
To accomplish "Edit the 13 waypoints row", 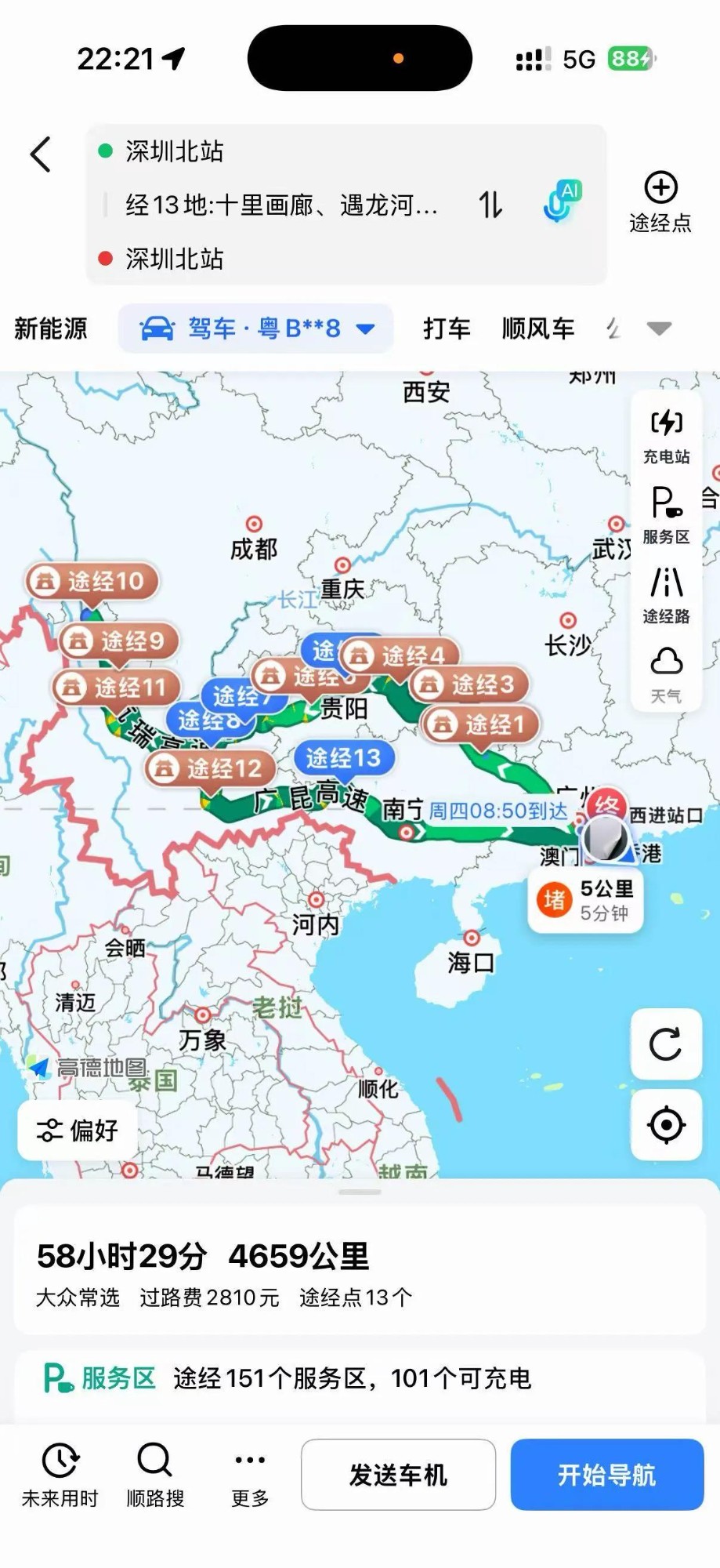I will 282,205.
